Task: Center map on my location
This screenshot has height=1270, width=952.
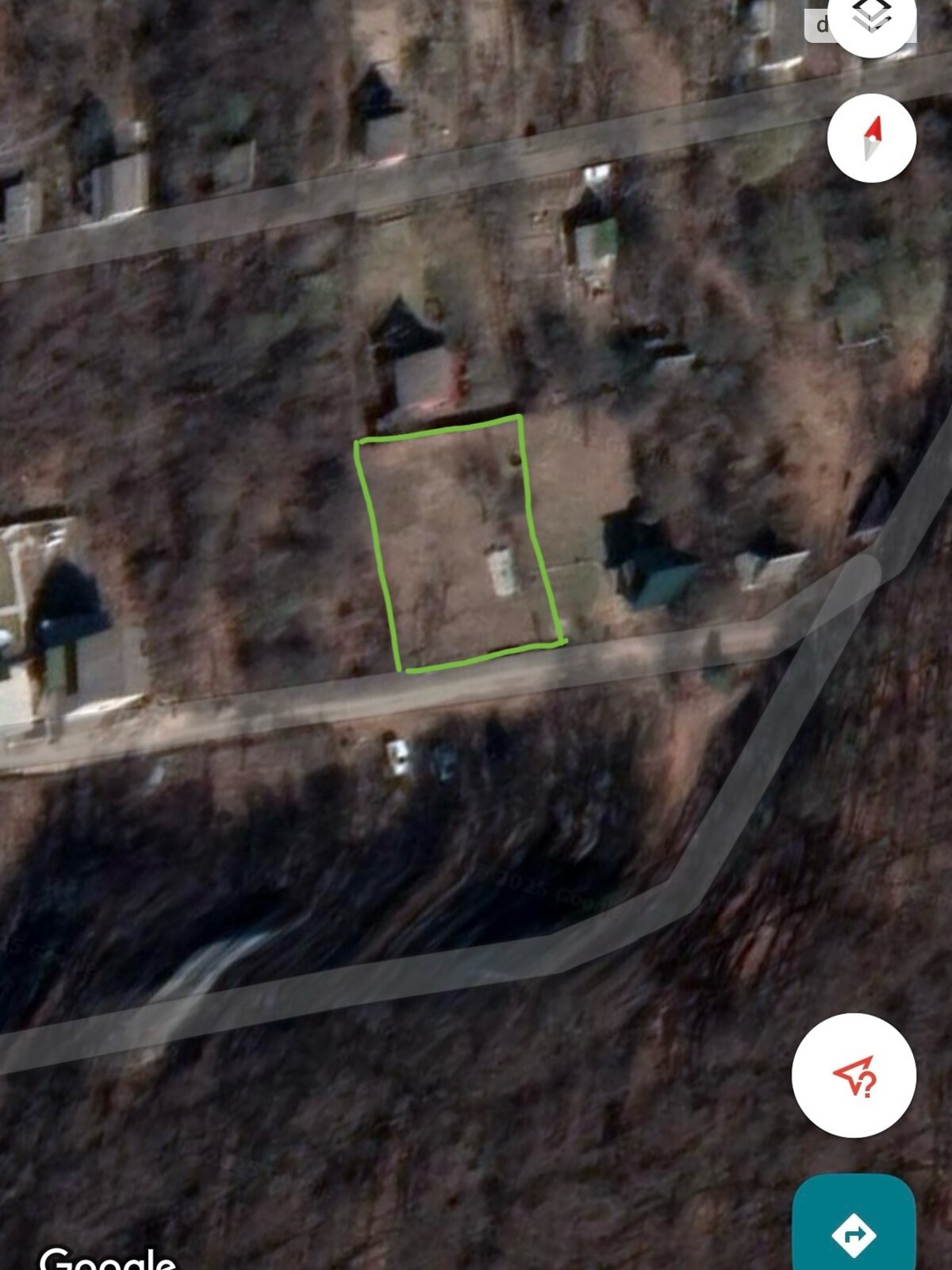Action: [854, 1076]
